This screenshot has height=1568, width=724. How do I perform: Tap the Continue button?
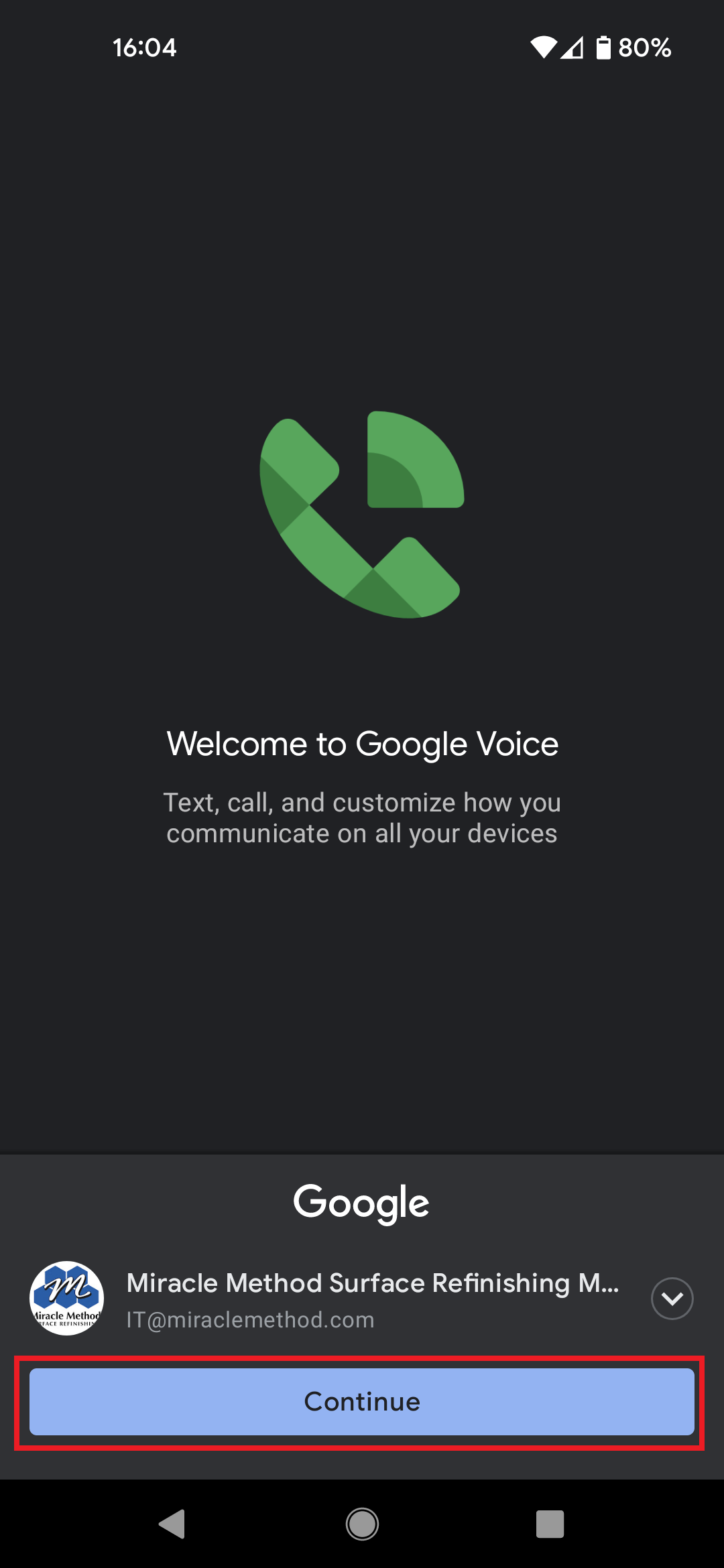tap(362, 1402)
